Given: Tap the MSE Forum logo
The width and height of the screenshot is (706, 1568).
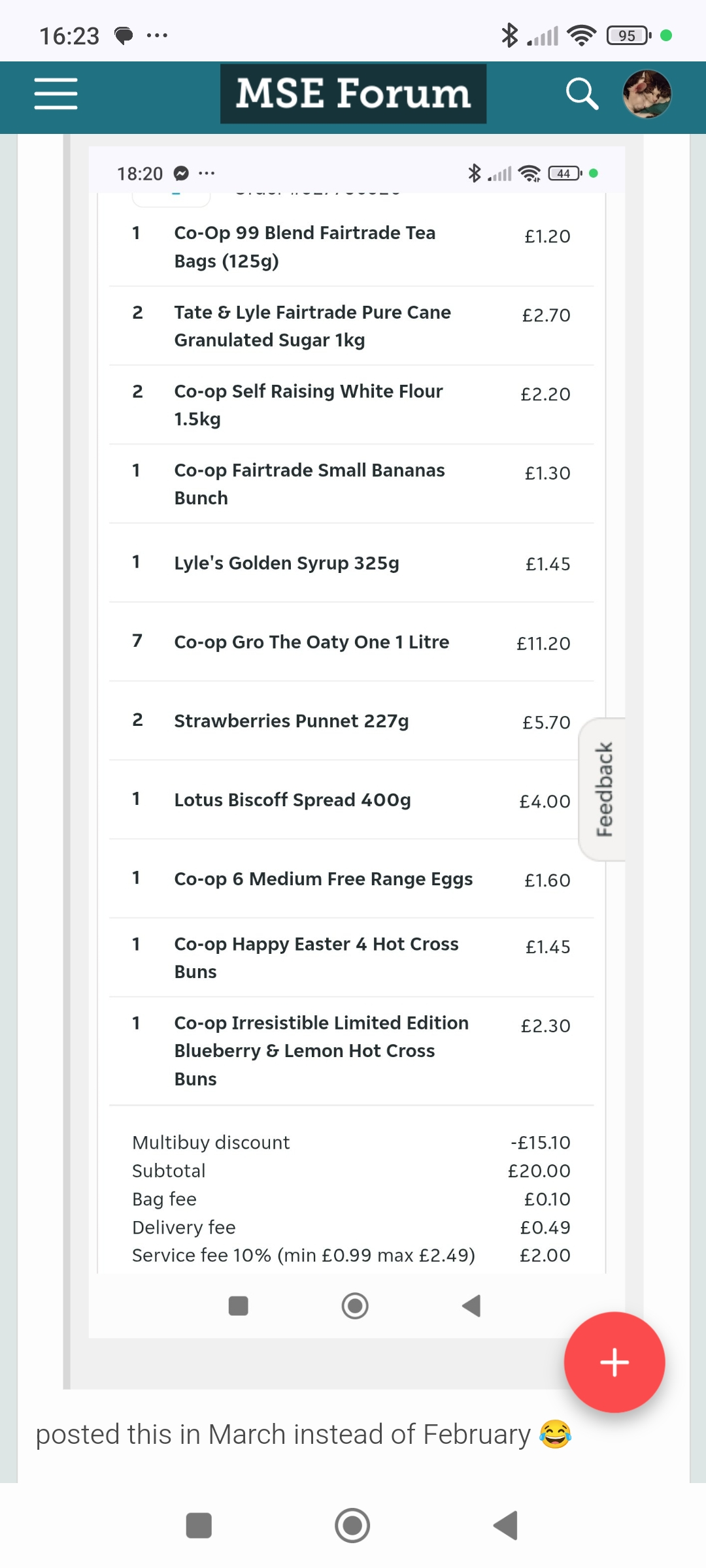Looking at the screenshot, I should pos(353,93).
